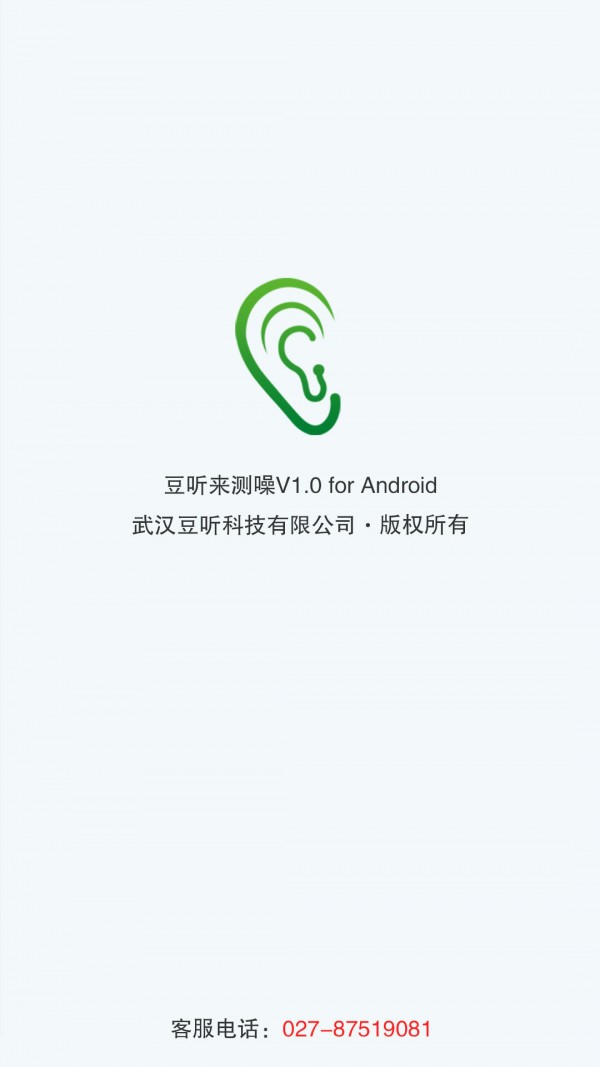Viewport: 600px width, 1067px height.
Task: Call customer service number 027-87519081
Action: click(356, 1028)
